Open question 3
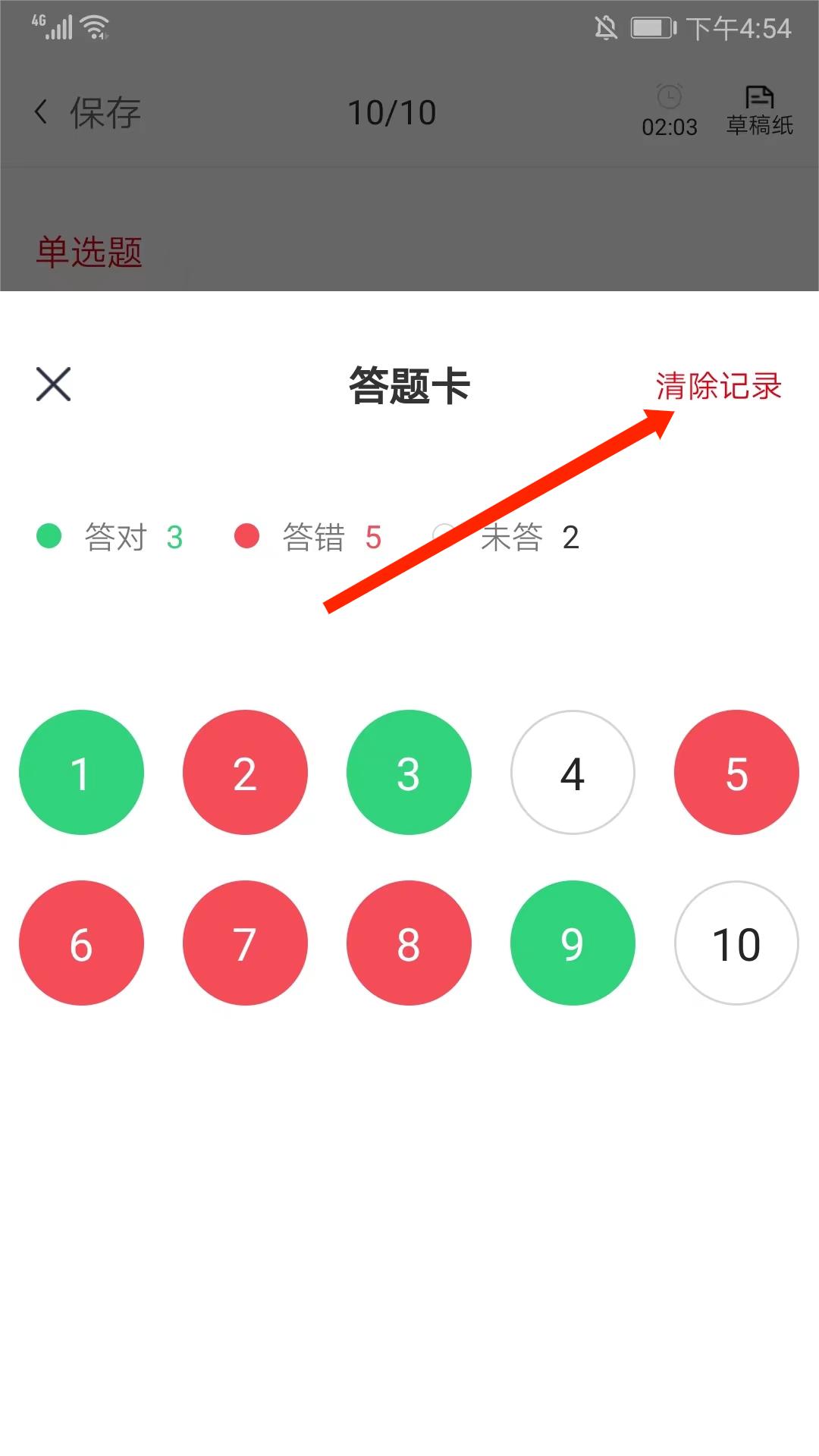819x1456 pixels. [409, 773]
